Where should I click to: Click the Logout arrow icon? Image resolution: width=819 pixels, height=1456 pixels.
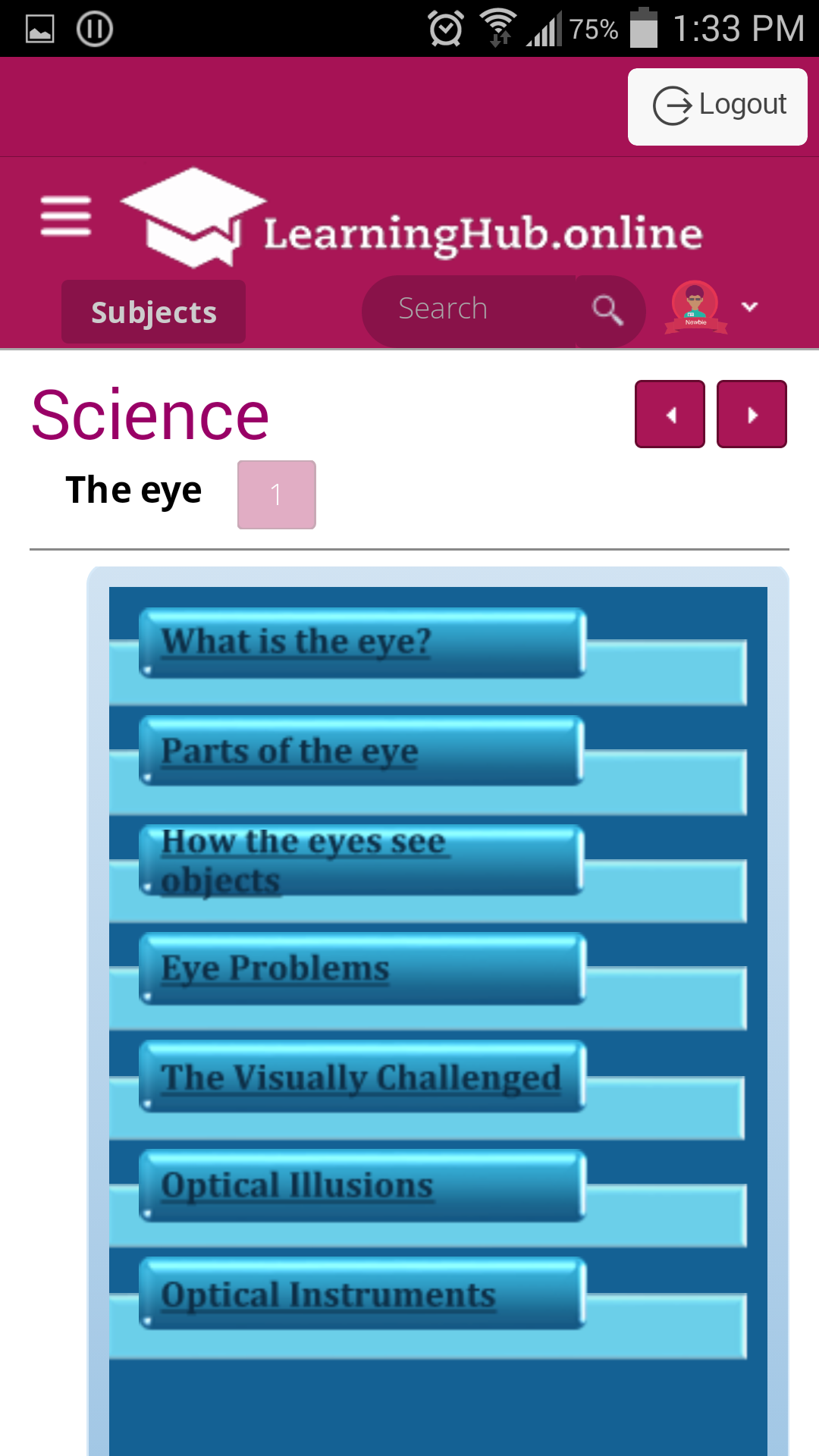(672, 105)
